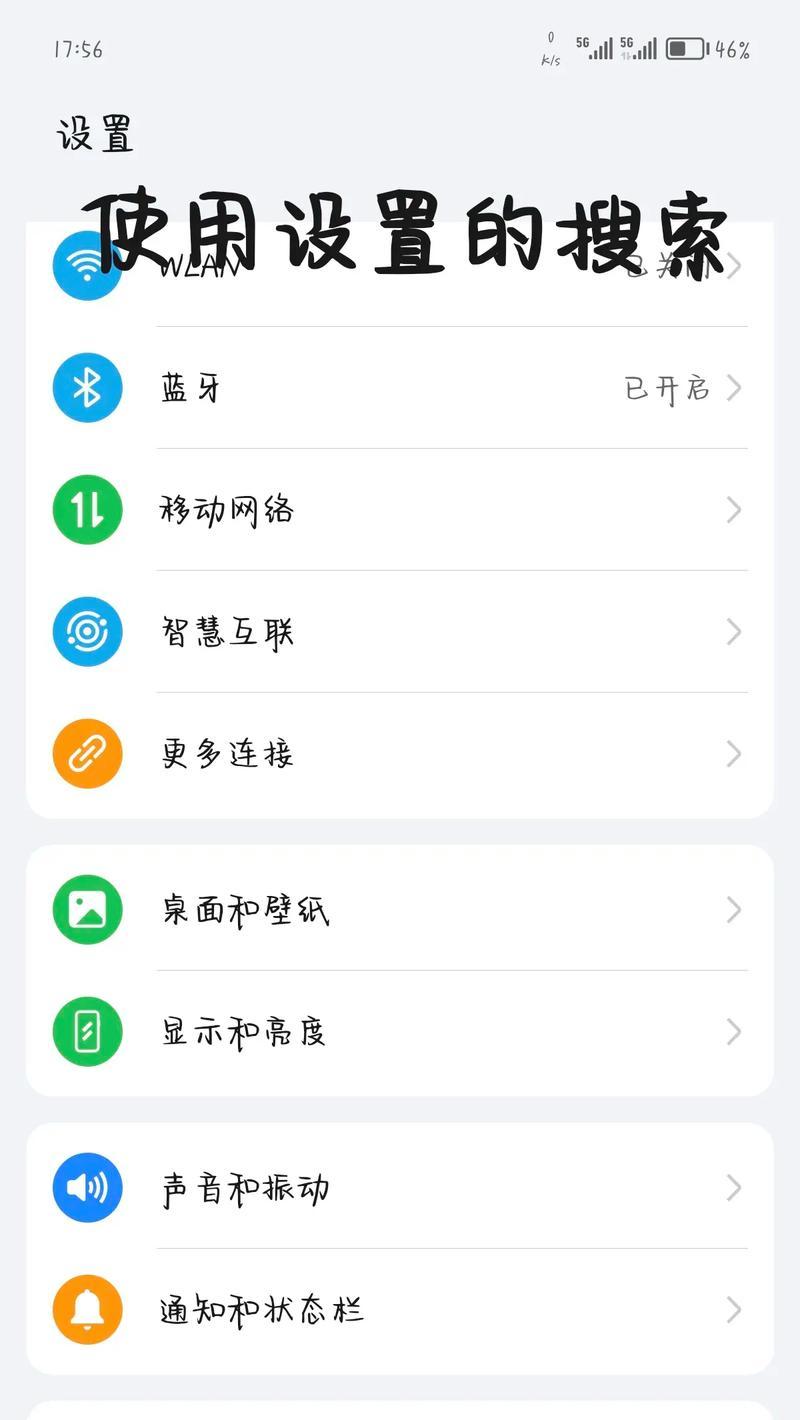Open the 智慧互联 settings entry
This screenshot has height=1420, width=800.
(x=400, y=631)
